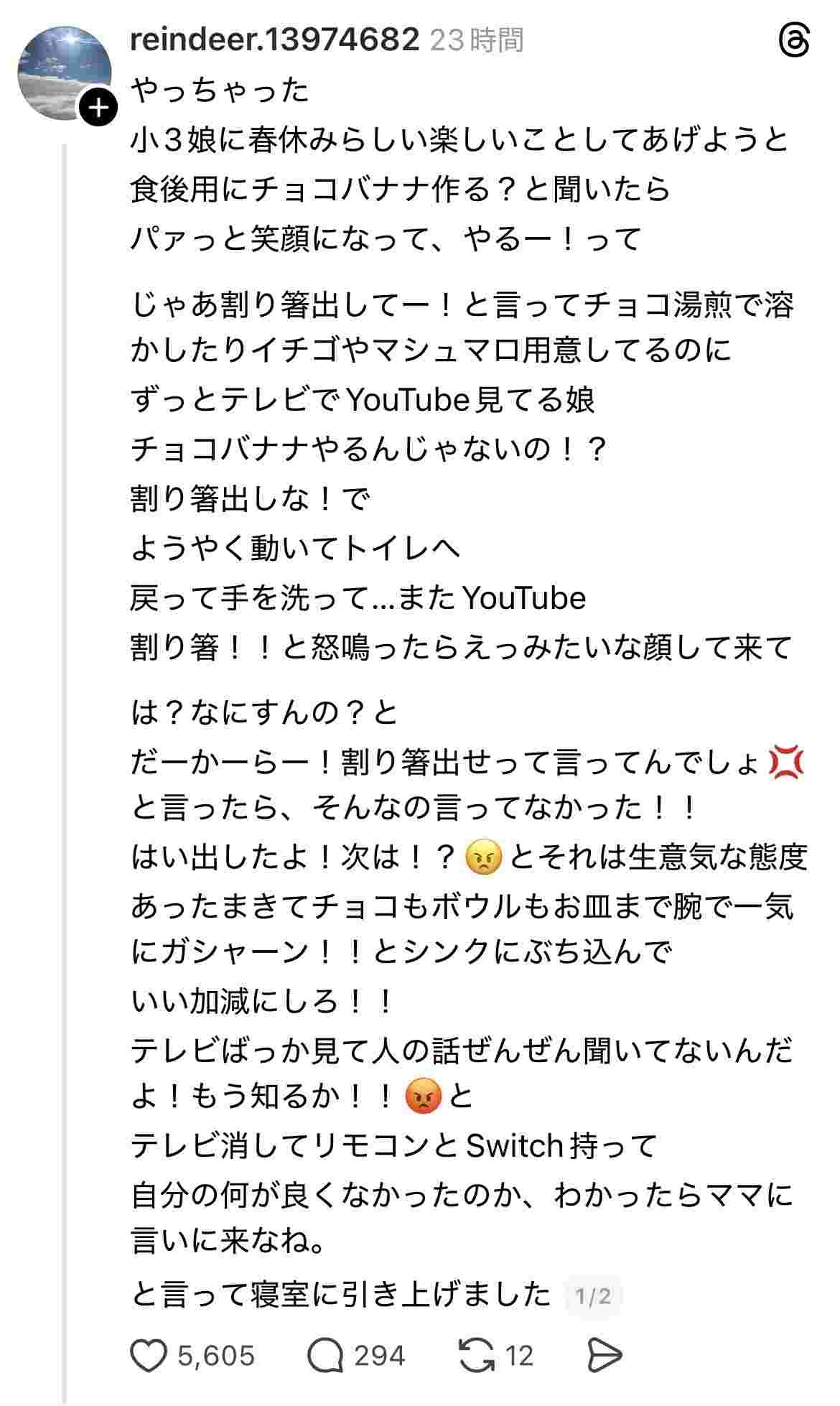Share the post with the paper plane icon

point(604,1356)
